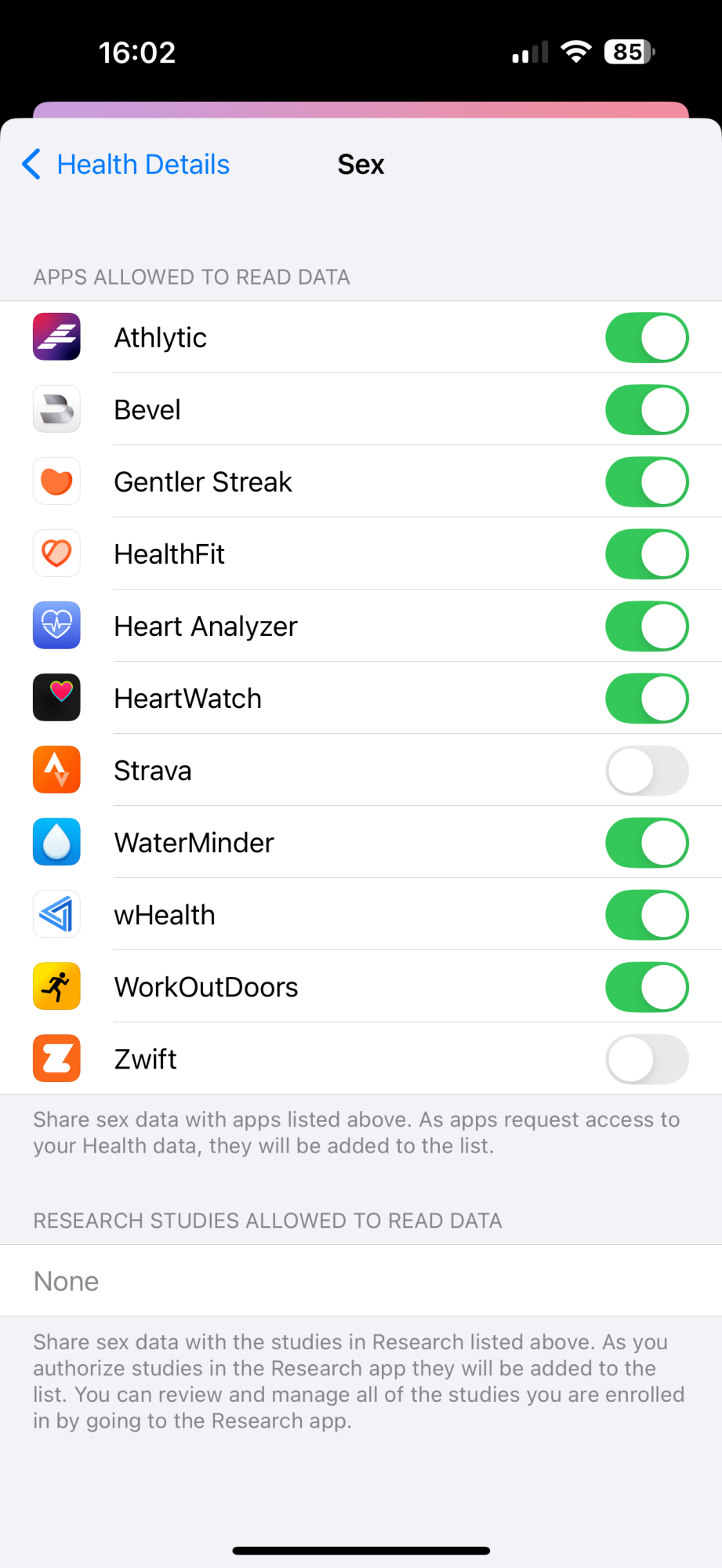Disable Athlytic's access to sex data
Image resolution: width=722 pixels, height=1568 pixels.
coord(647,338)
